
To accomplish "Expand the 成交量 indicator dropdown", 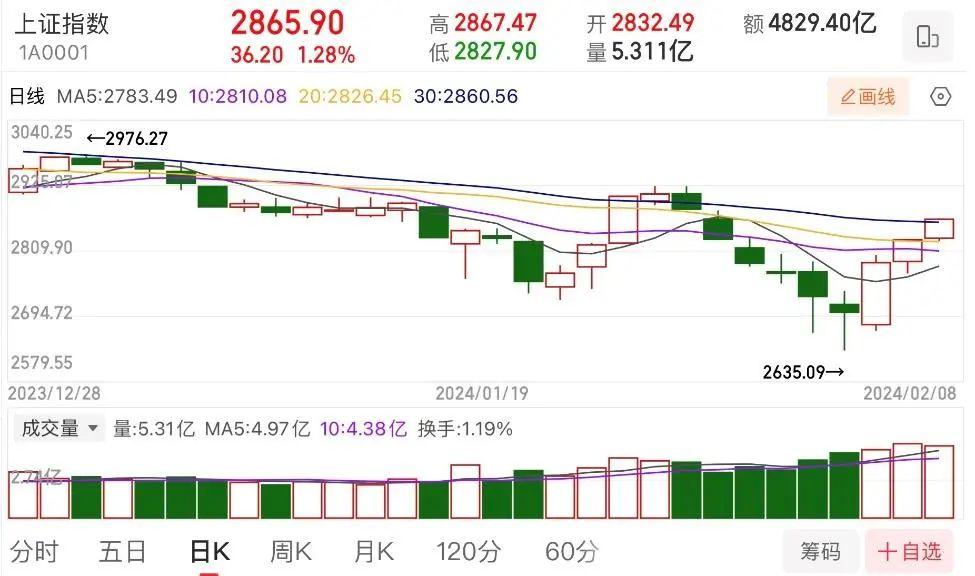I will click(60, 429).
